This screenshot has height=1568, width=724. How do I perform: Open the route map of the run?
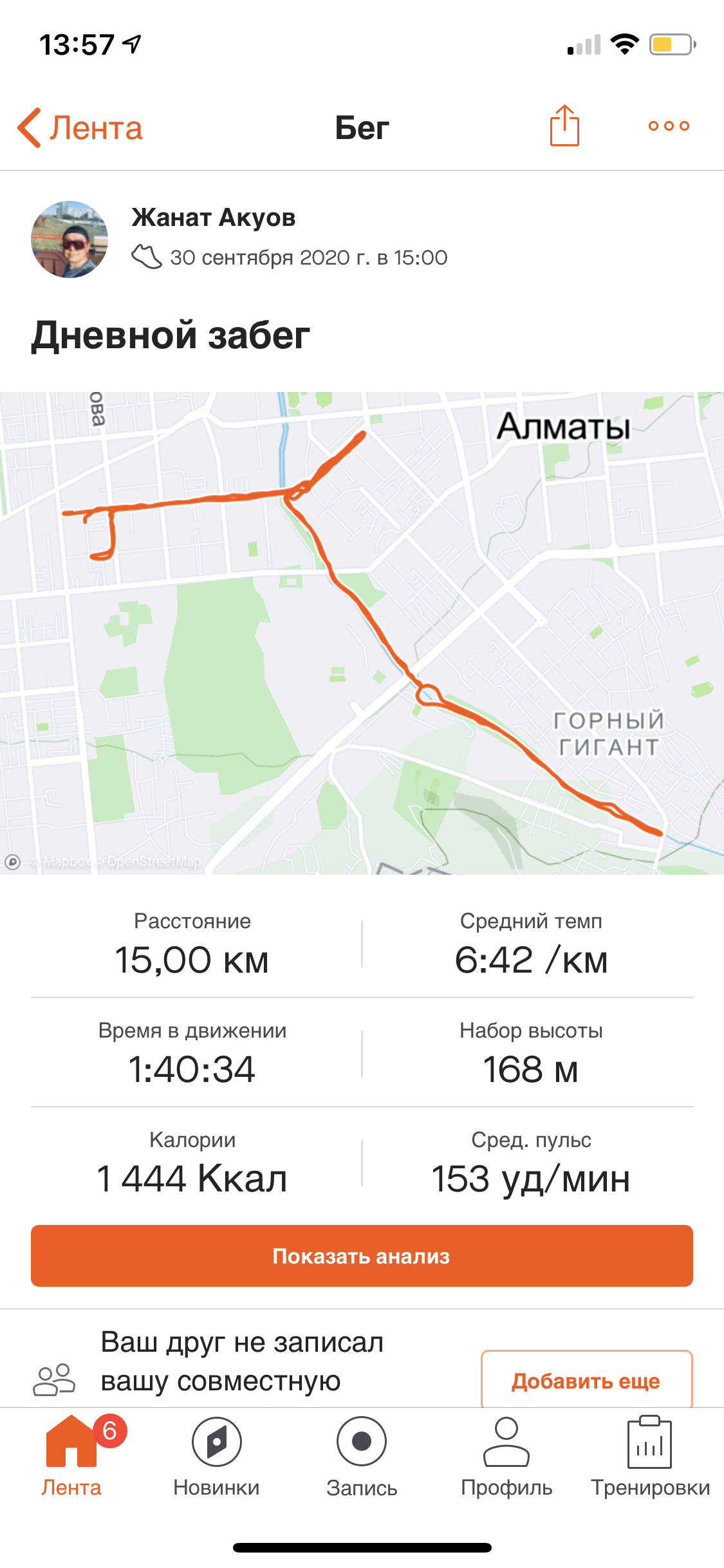tap(362, 633)
